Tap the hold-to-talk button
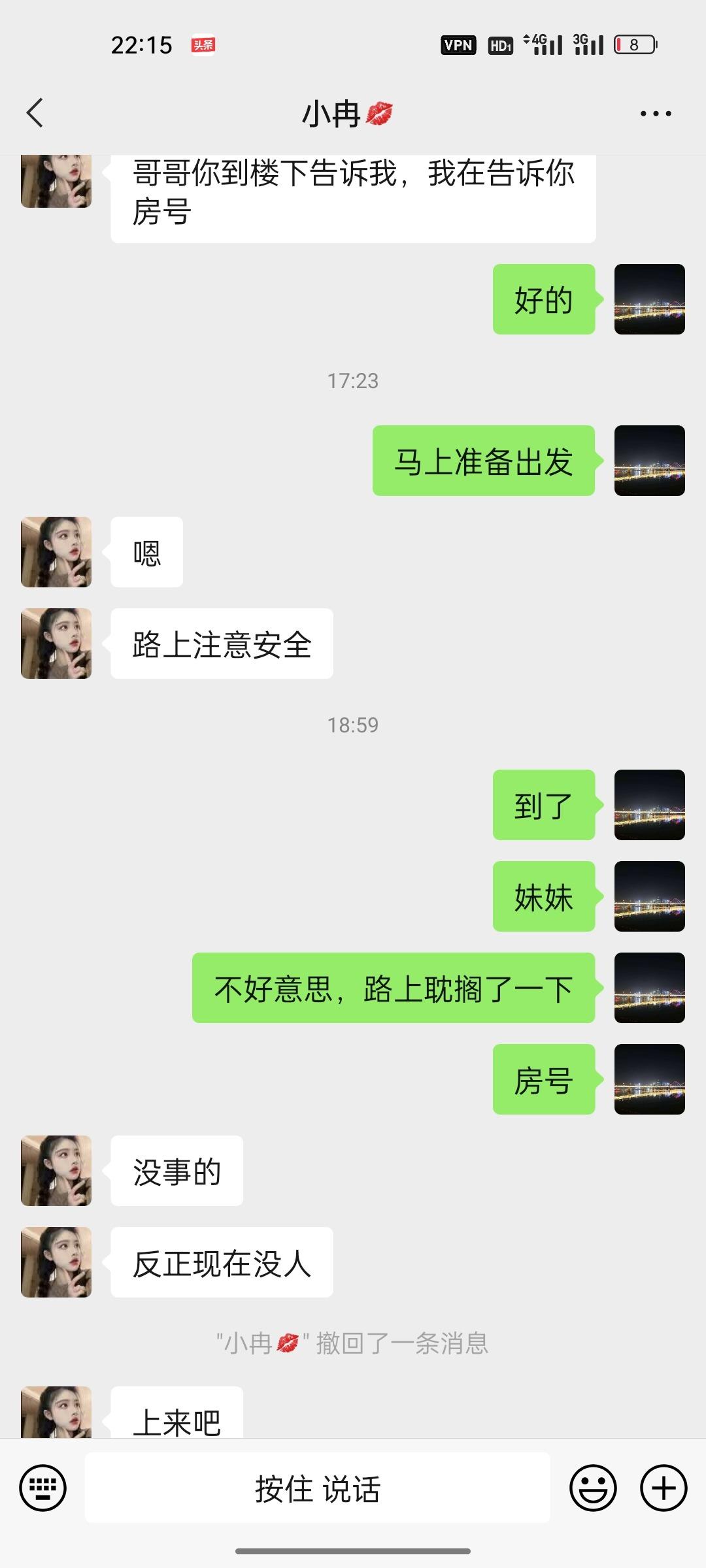The width and height of the screenshot is (706, 1568). (318, 1488)
